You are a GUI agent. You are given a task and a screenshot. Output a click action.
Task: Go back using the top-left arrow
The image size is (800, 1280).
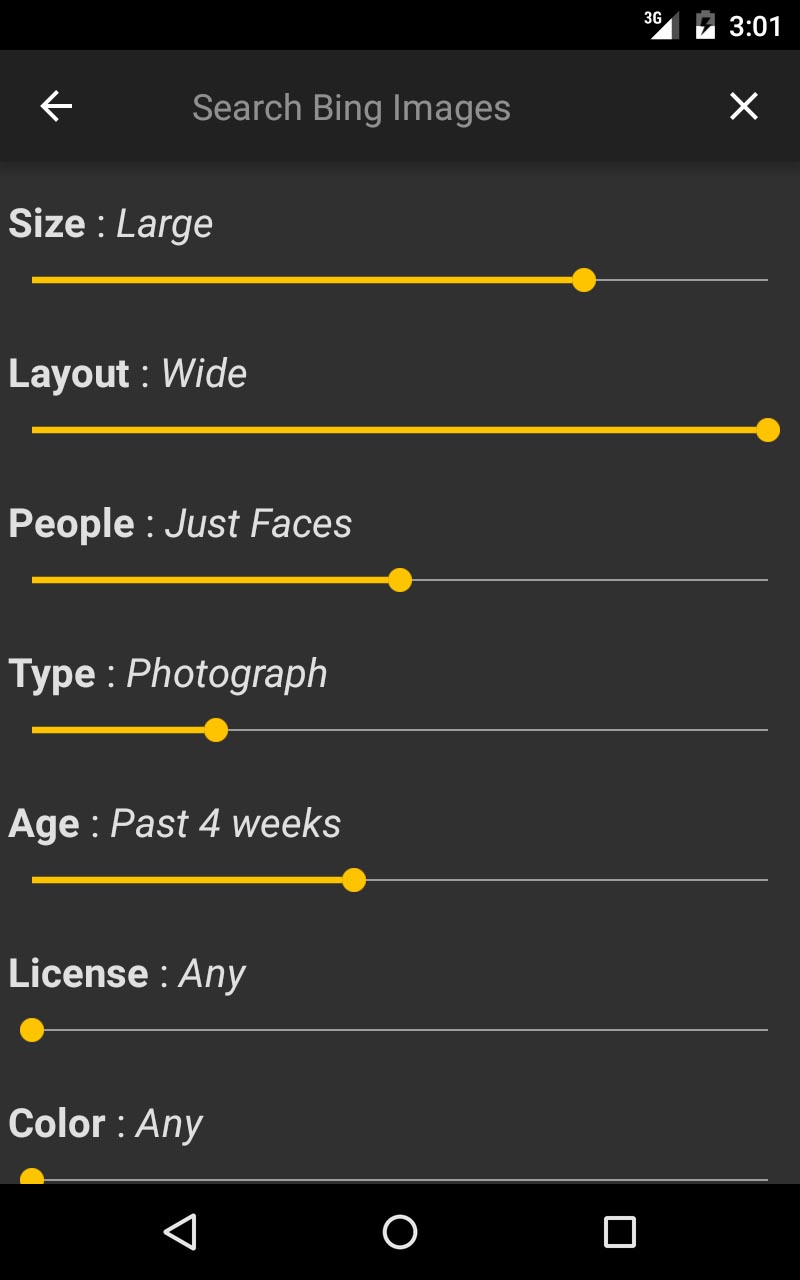56,106
